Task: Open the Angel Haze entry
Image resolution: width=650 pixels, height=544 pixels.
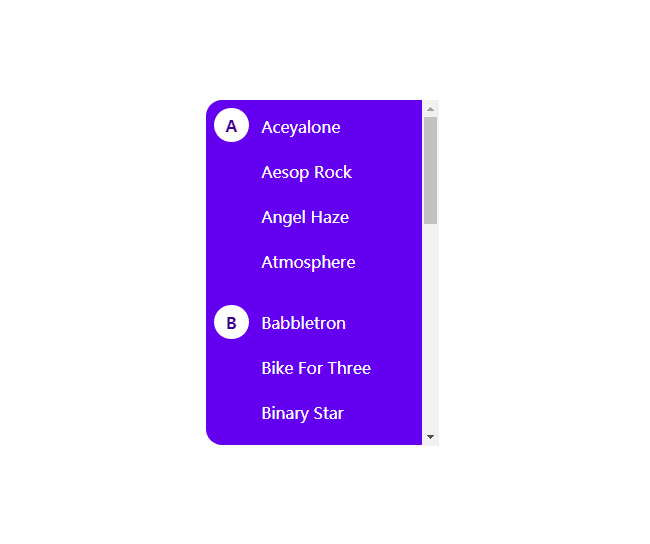Action: (304, 217)
